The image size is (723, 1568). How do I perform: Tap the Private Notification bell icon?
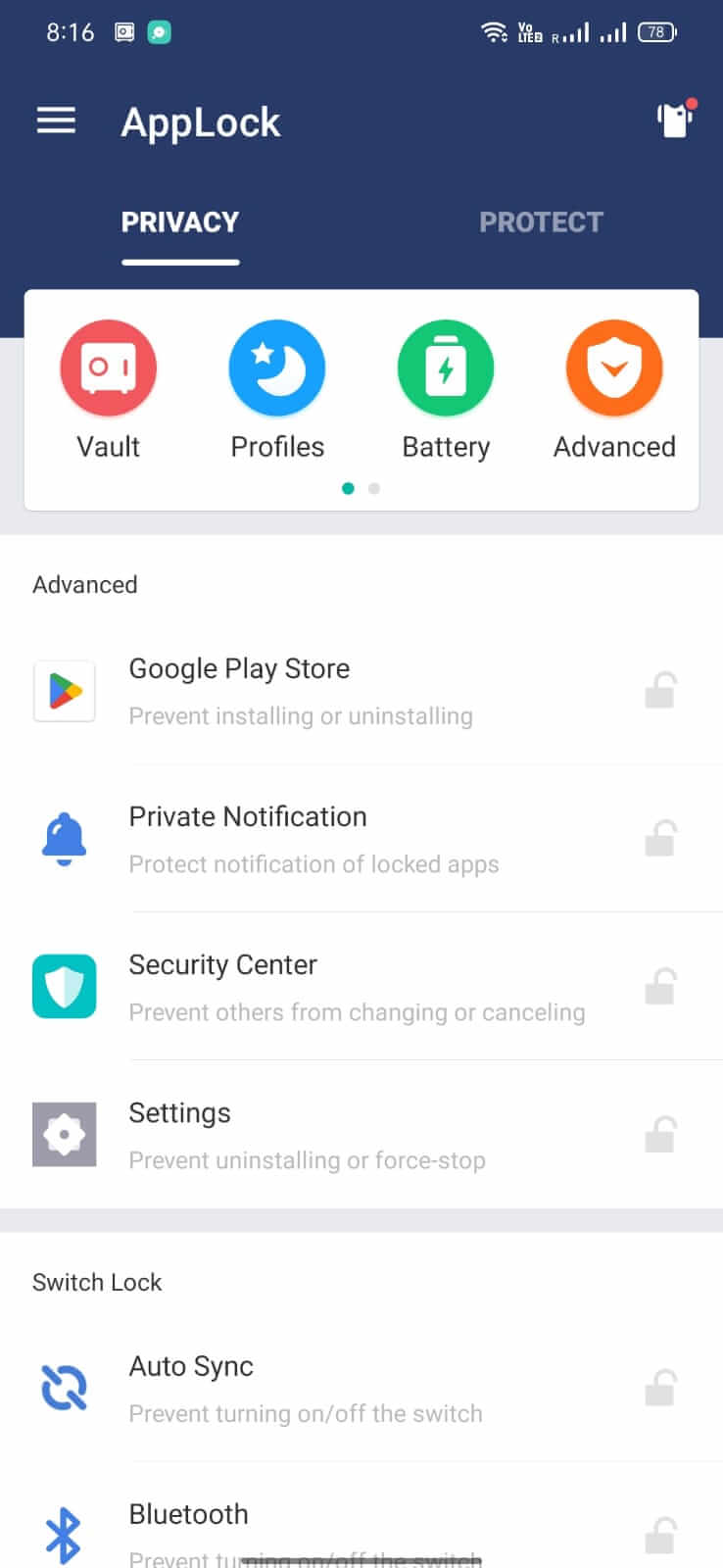(65, 838)
